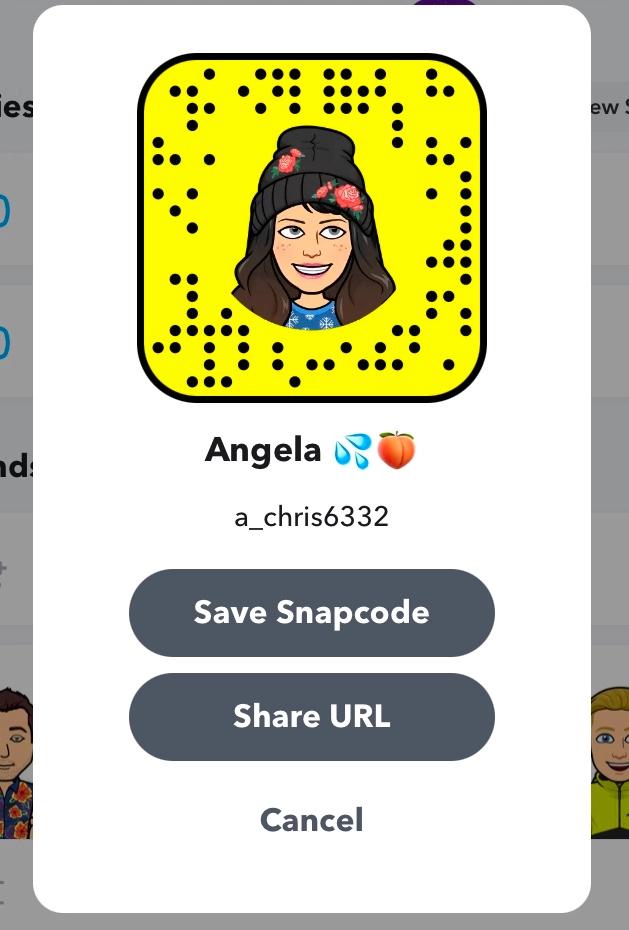
Task: Cancel and close this dialog
Action: point(311,820)
